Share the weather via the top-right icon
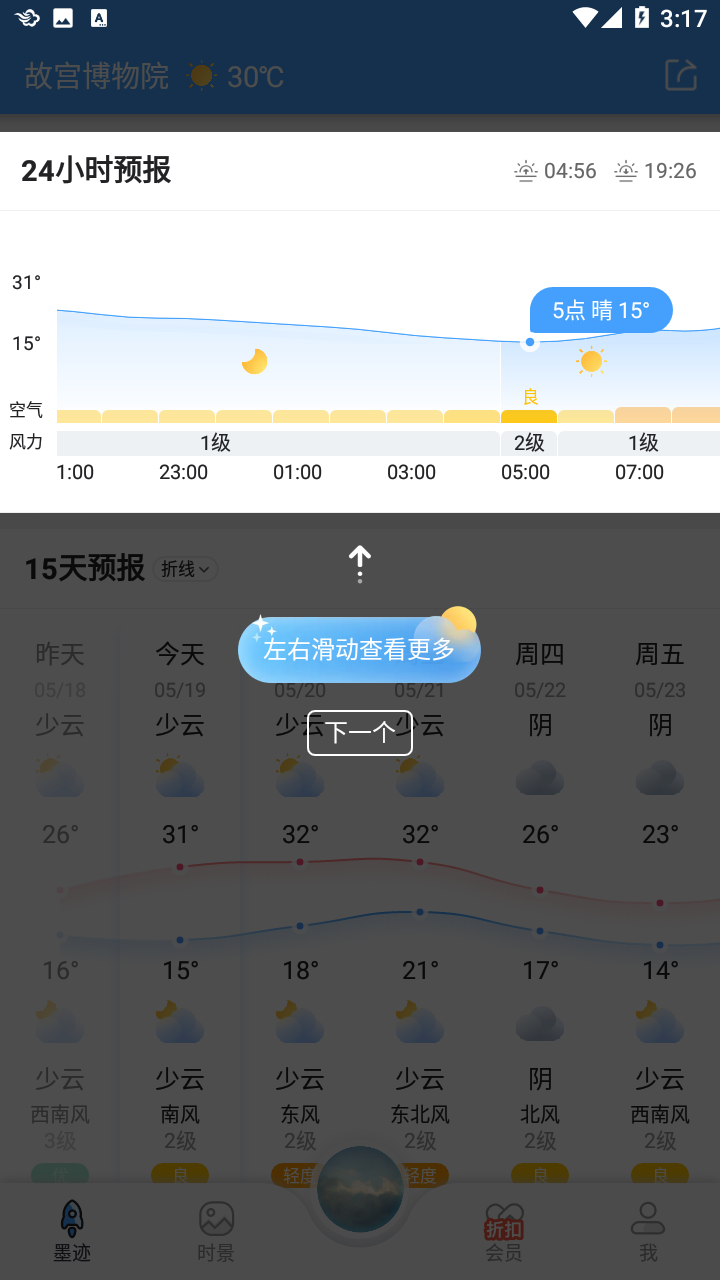 point(680,76)
